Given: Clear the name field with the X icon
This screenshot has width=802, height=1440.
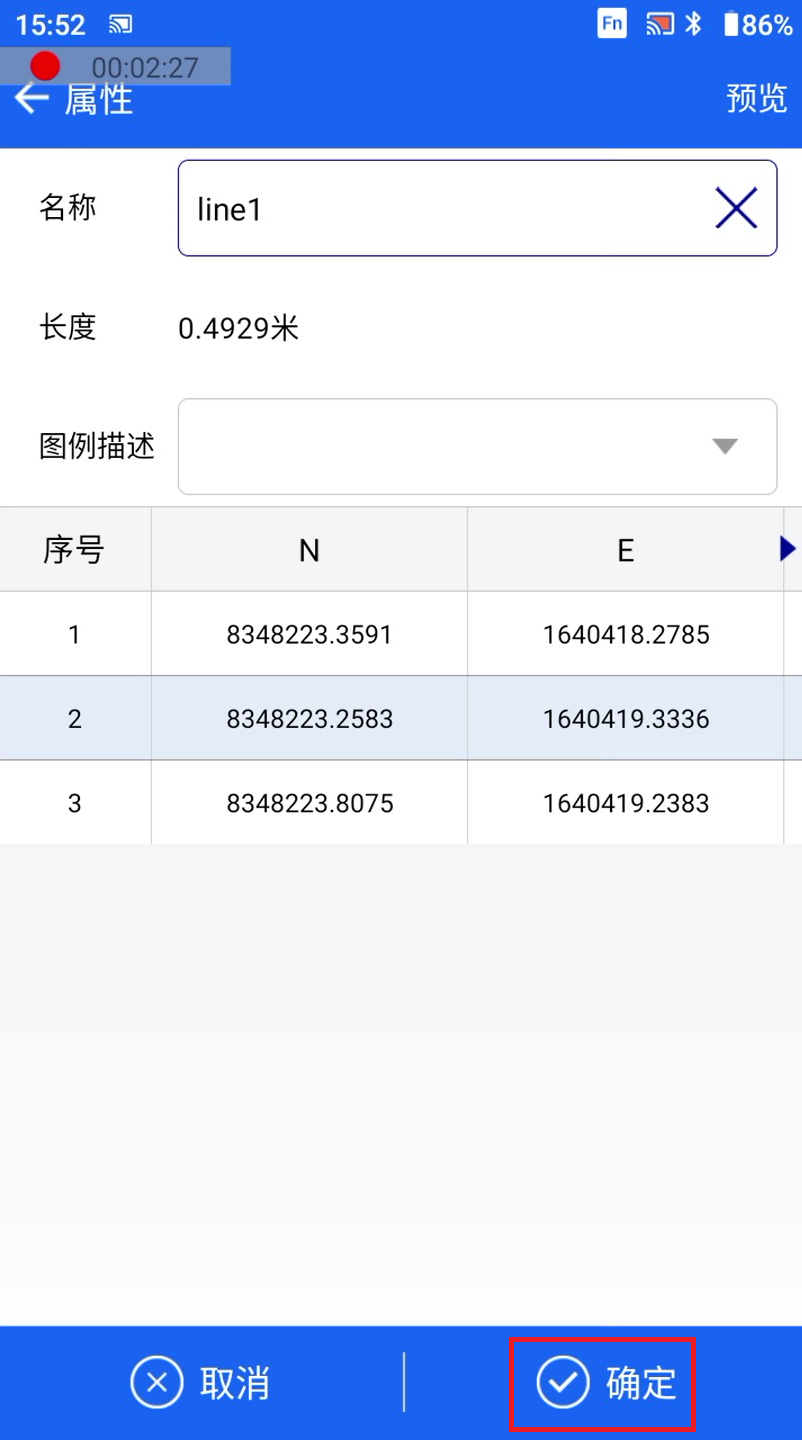Looking at the screenshot, I should click(x=736, y=208).
